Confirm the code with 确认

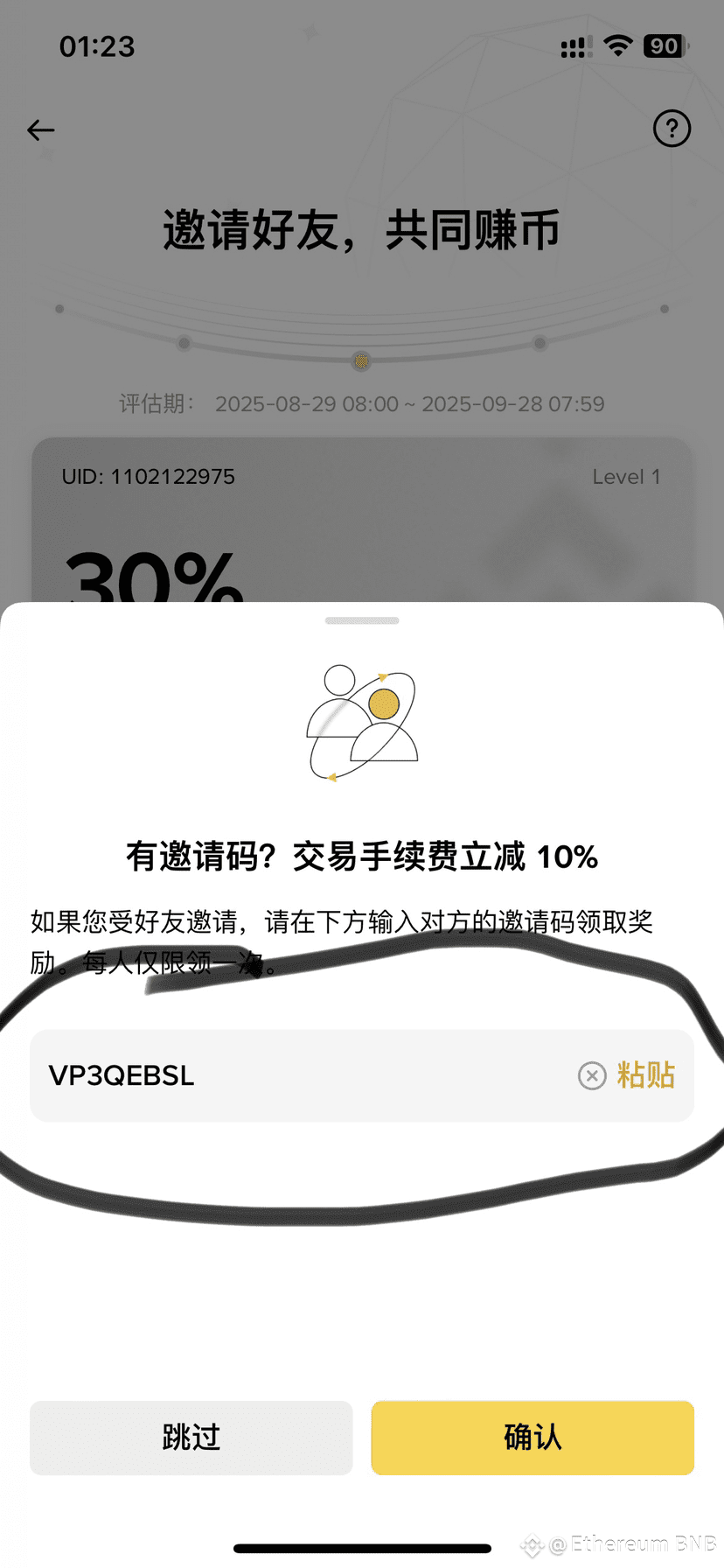click(533, 1438)
